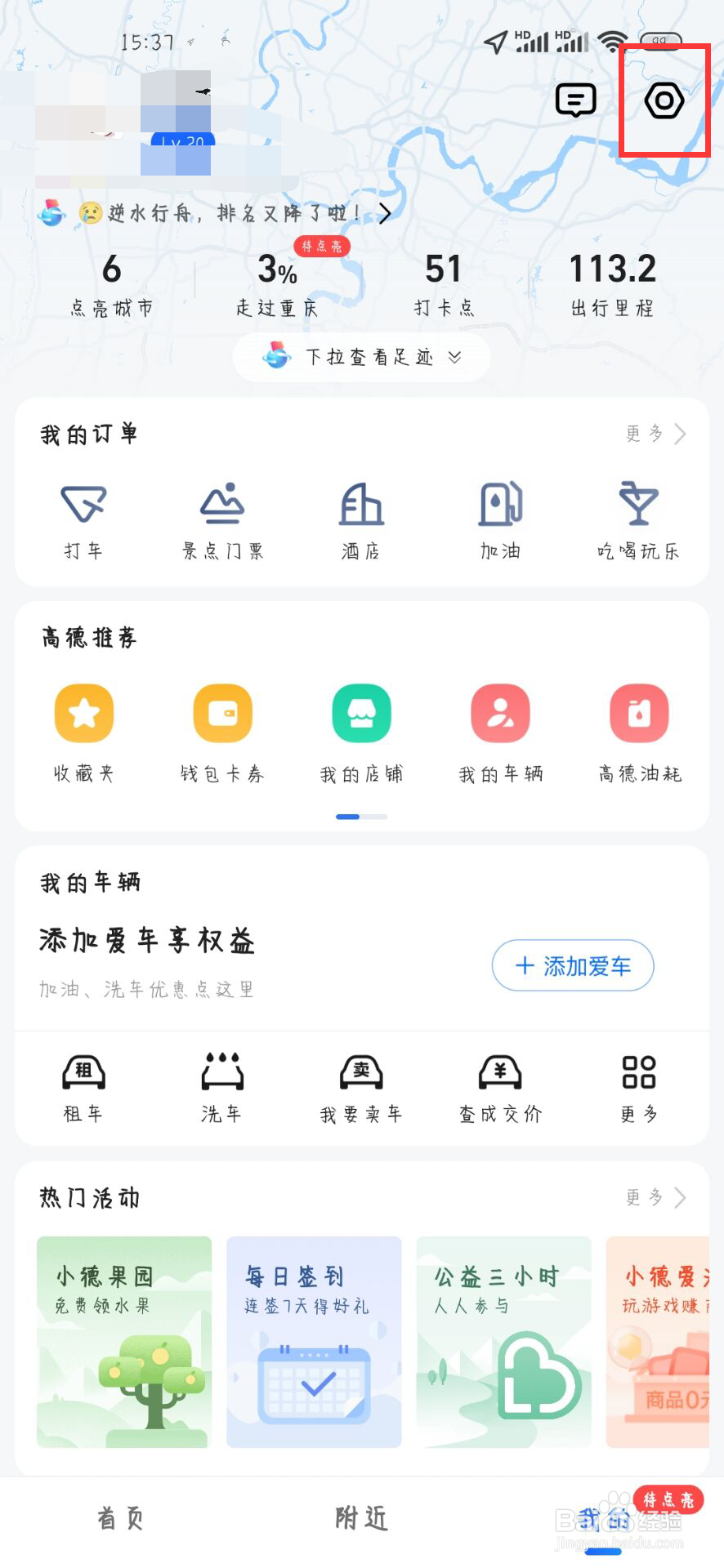Viewport: 724px width, 1568px height.
Task: Open 查成交价
Action: [500, 1087]
